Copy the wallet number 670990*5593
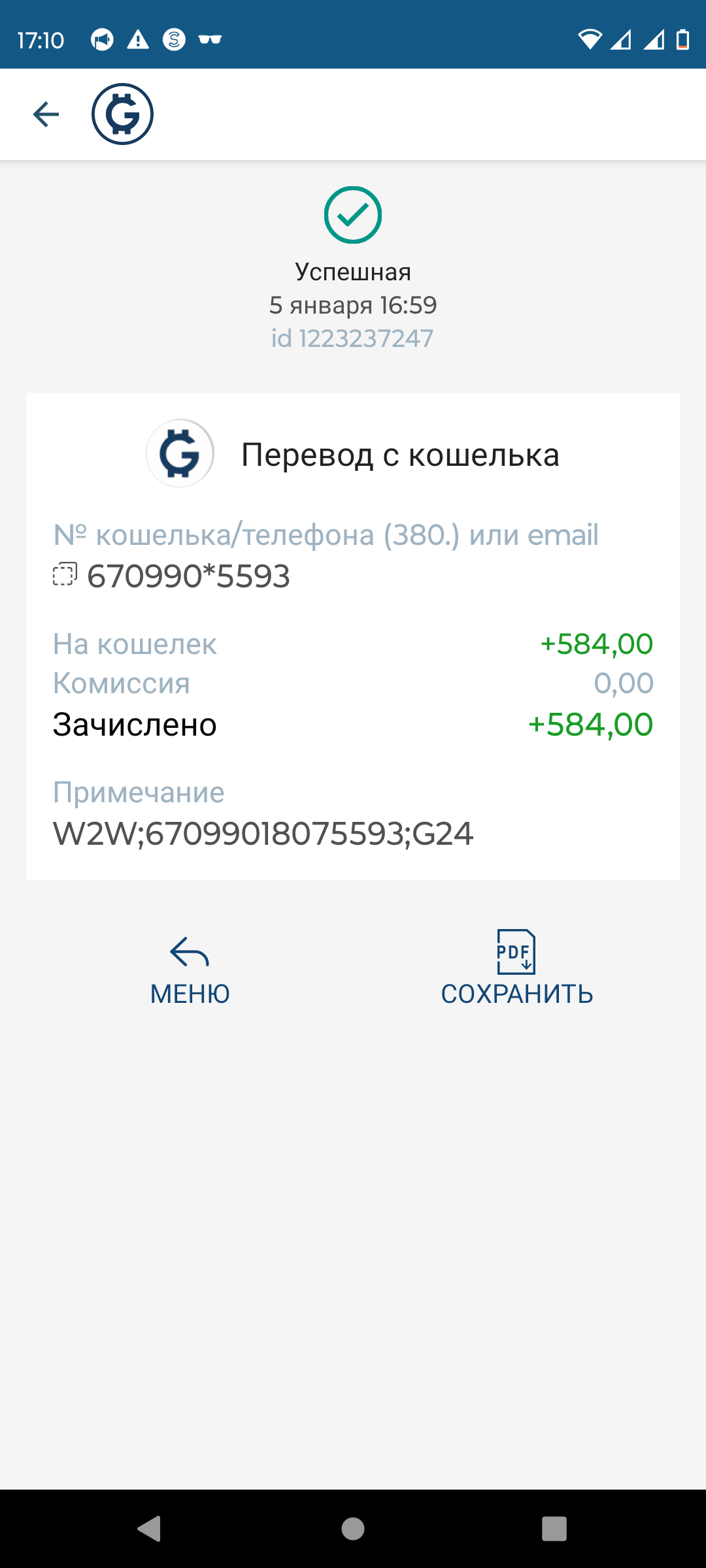This screenshot has height=1568, width=706. 65,575
